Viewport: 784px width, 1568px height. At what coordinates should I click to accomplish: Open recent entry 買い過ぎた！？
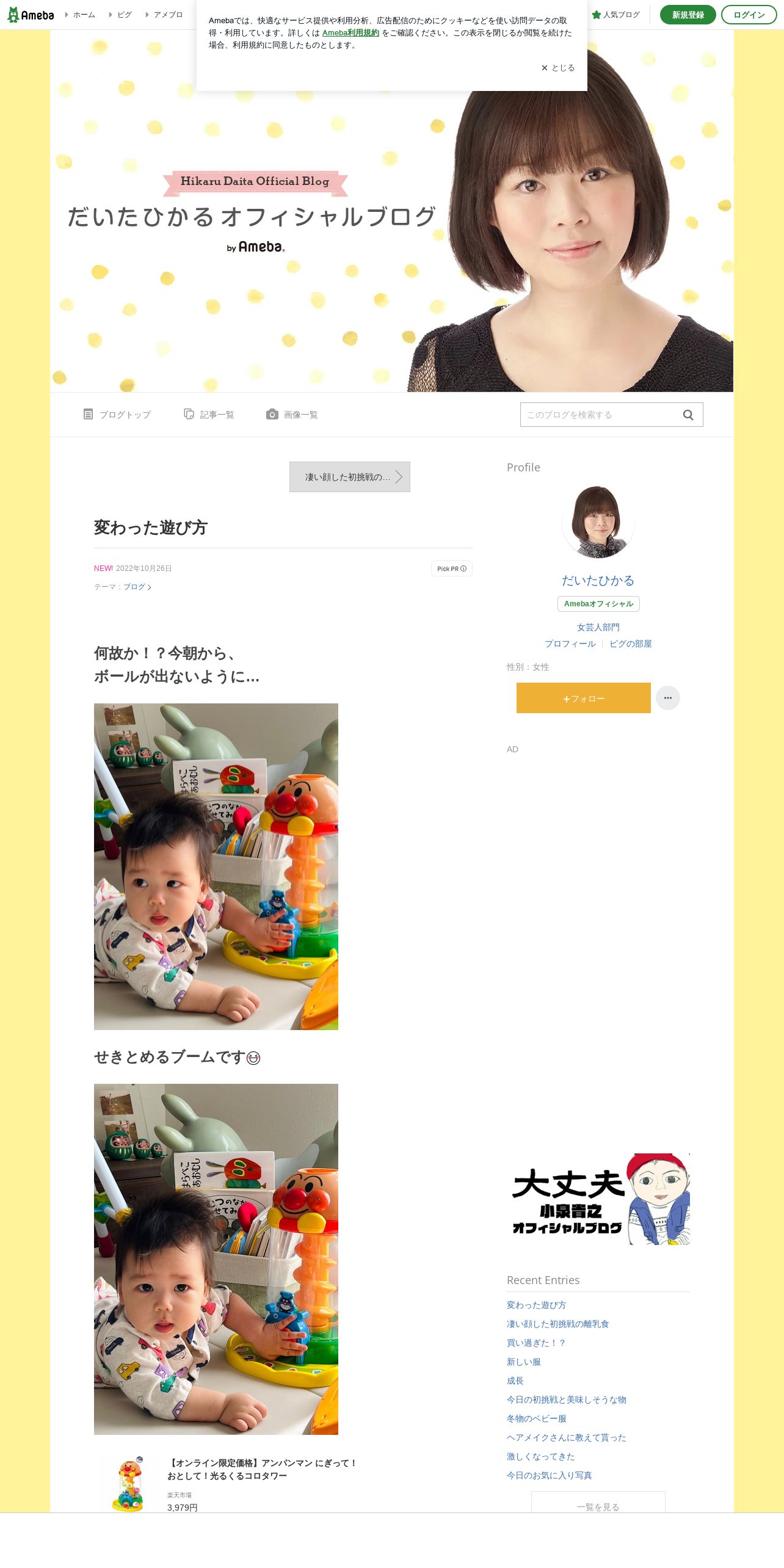(x=536, y=1343)
